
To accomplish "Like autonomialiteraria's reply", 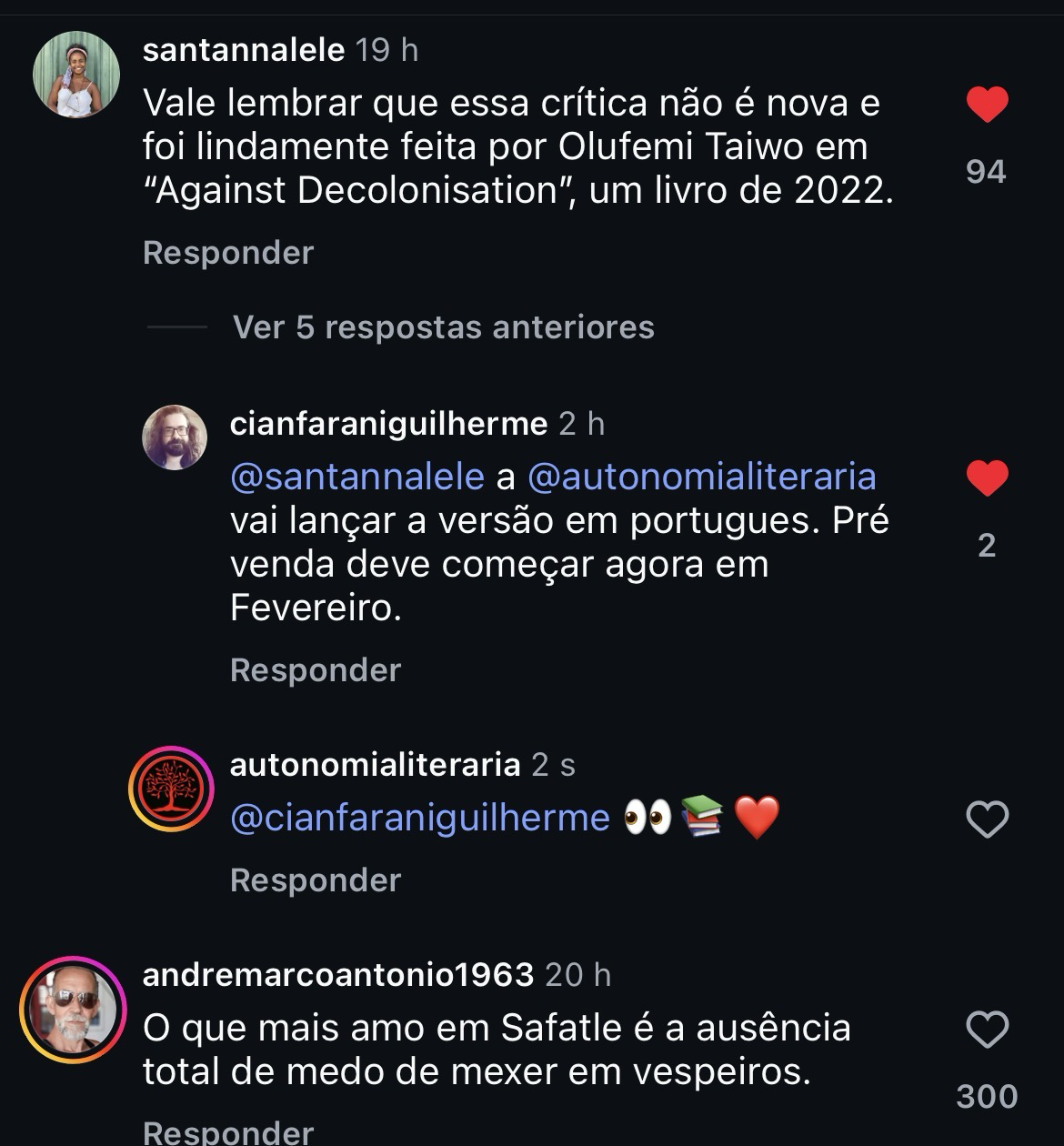I will click(x=987, y=820).
